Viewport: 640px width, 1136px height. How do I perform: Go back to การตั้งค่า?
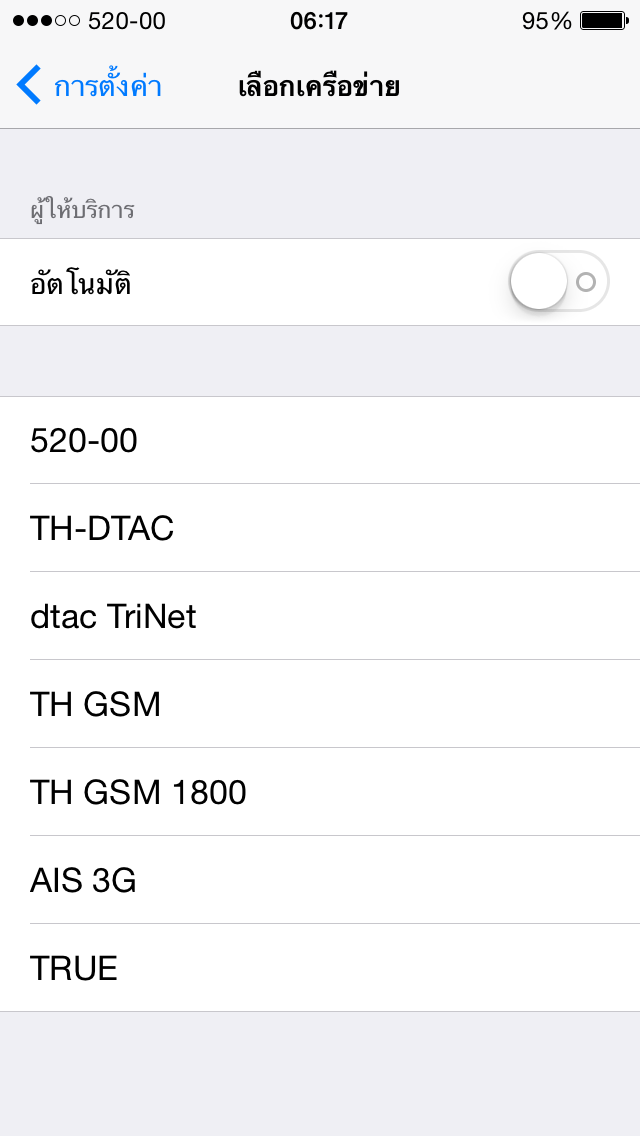88,87
